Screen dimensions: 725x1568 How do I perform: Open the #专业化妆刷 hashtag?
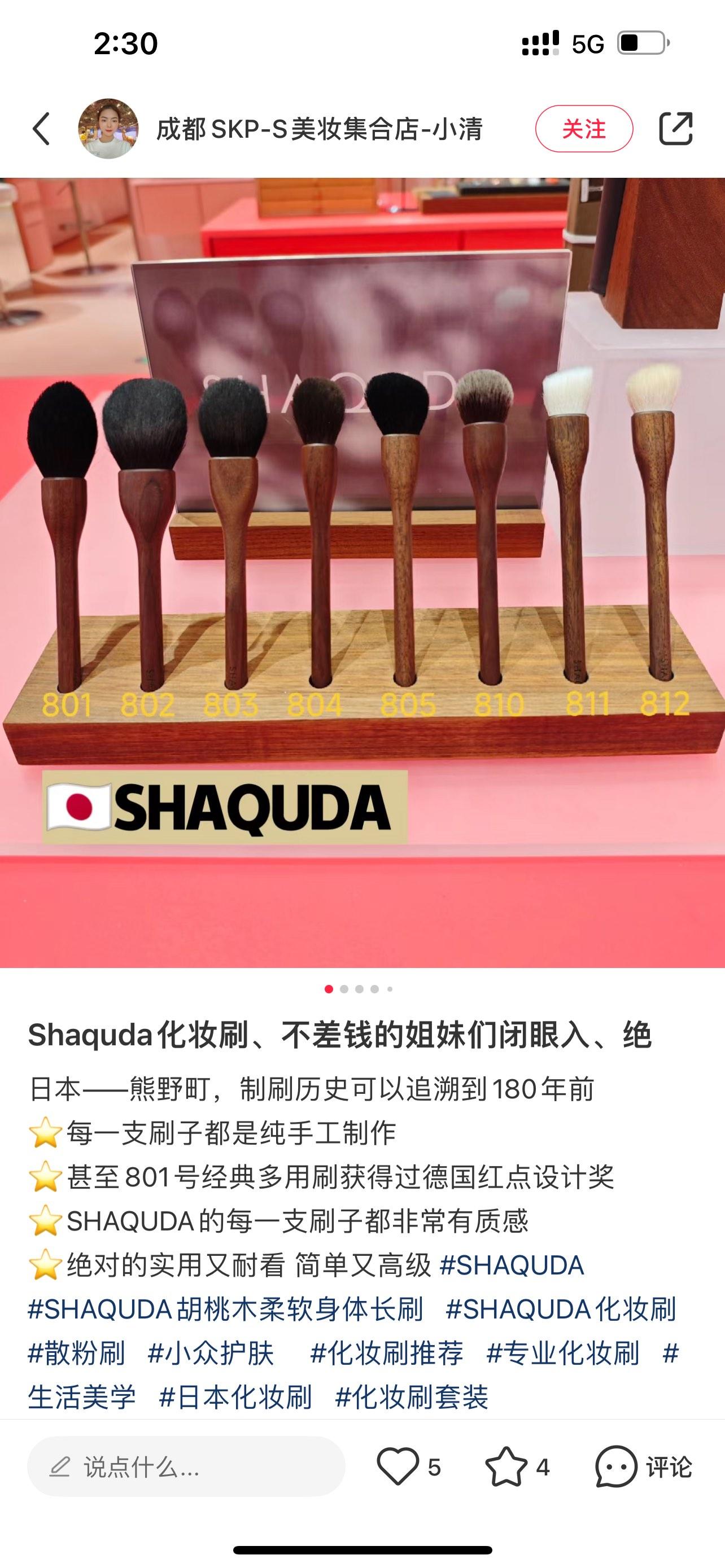563,1353
